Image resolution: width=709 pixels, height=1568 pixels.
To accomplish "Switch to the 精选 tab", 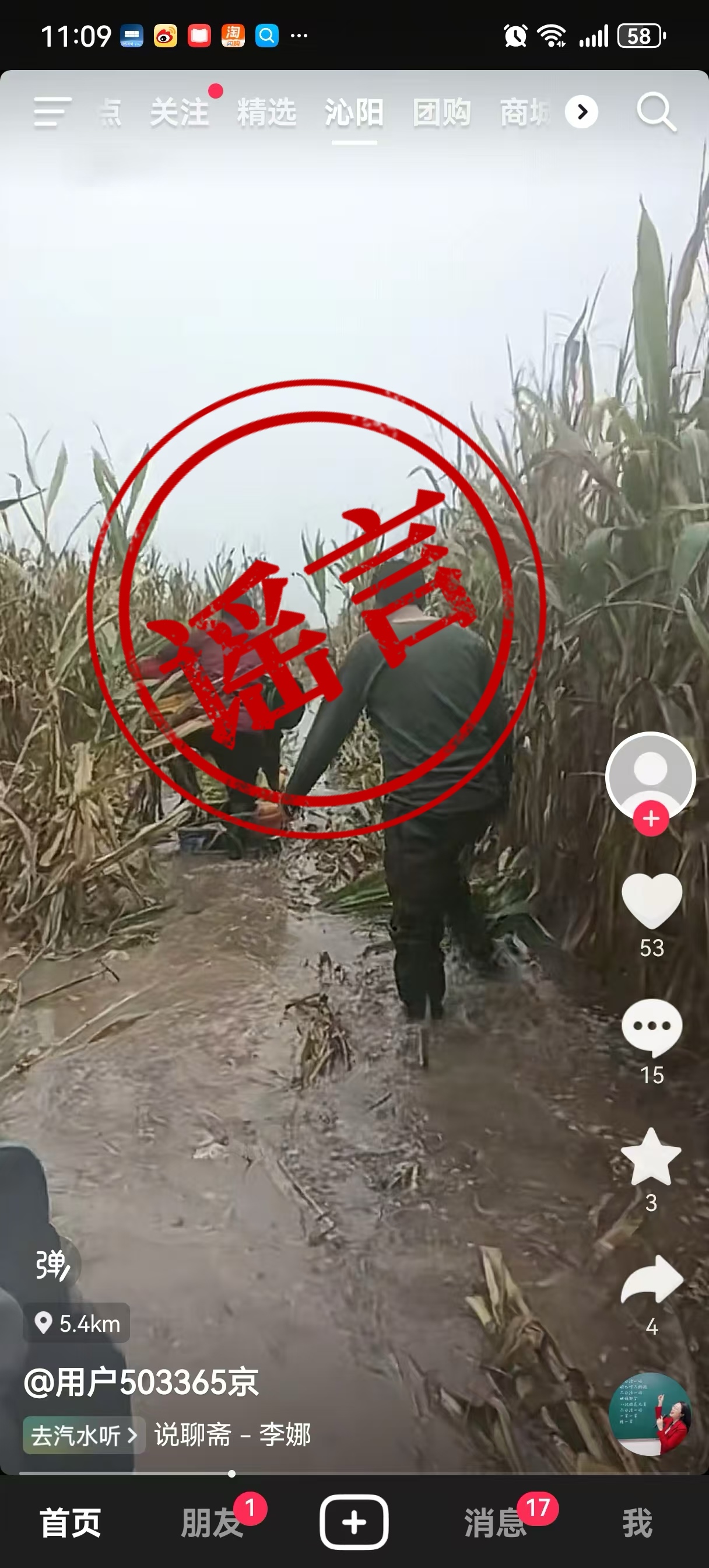I will pyautogui.click(x=266, y=113).
